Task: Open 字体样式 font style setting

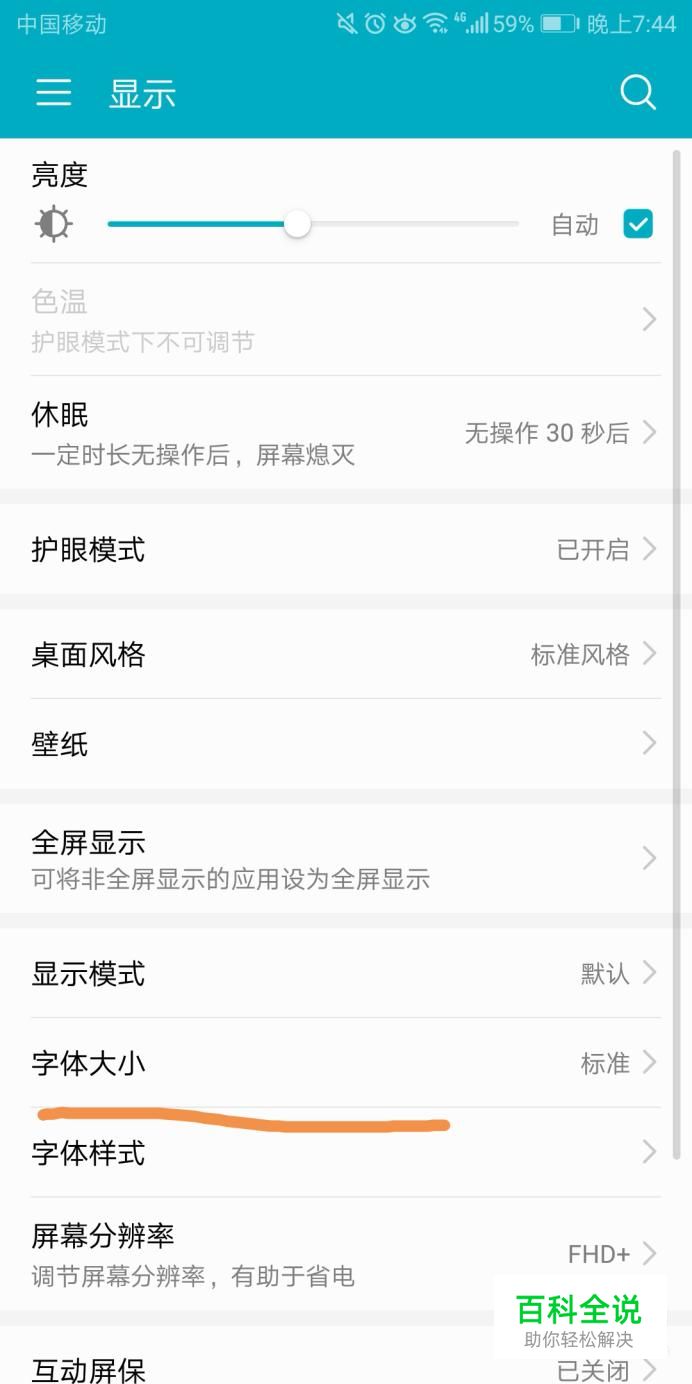Action: click(346, 1152)
